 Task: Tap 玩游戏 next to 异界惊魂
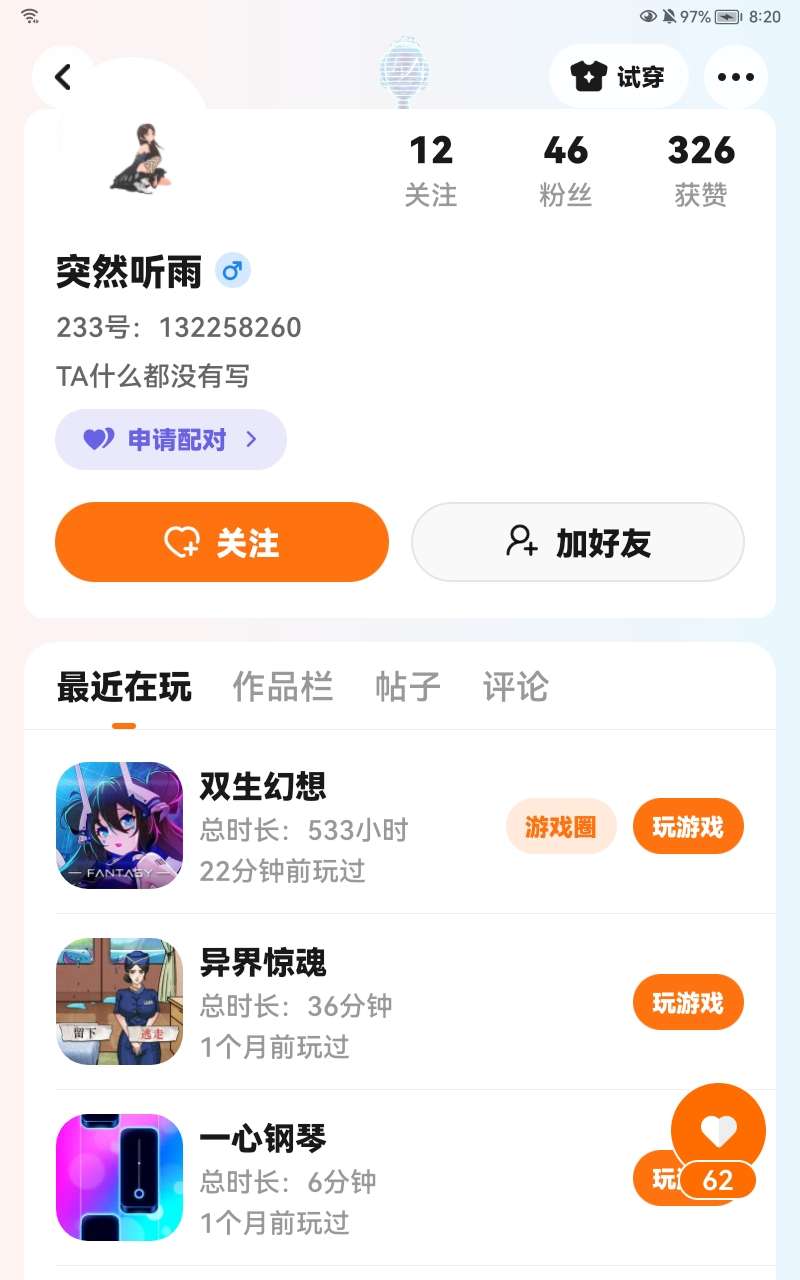(x=688, y=1002)
